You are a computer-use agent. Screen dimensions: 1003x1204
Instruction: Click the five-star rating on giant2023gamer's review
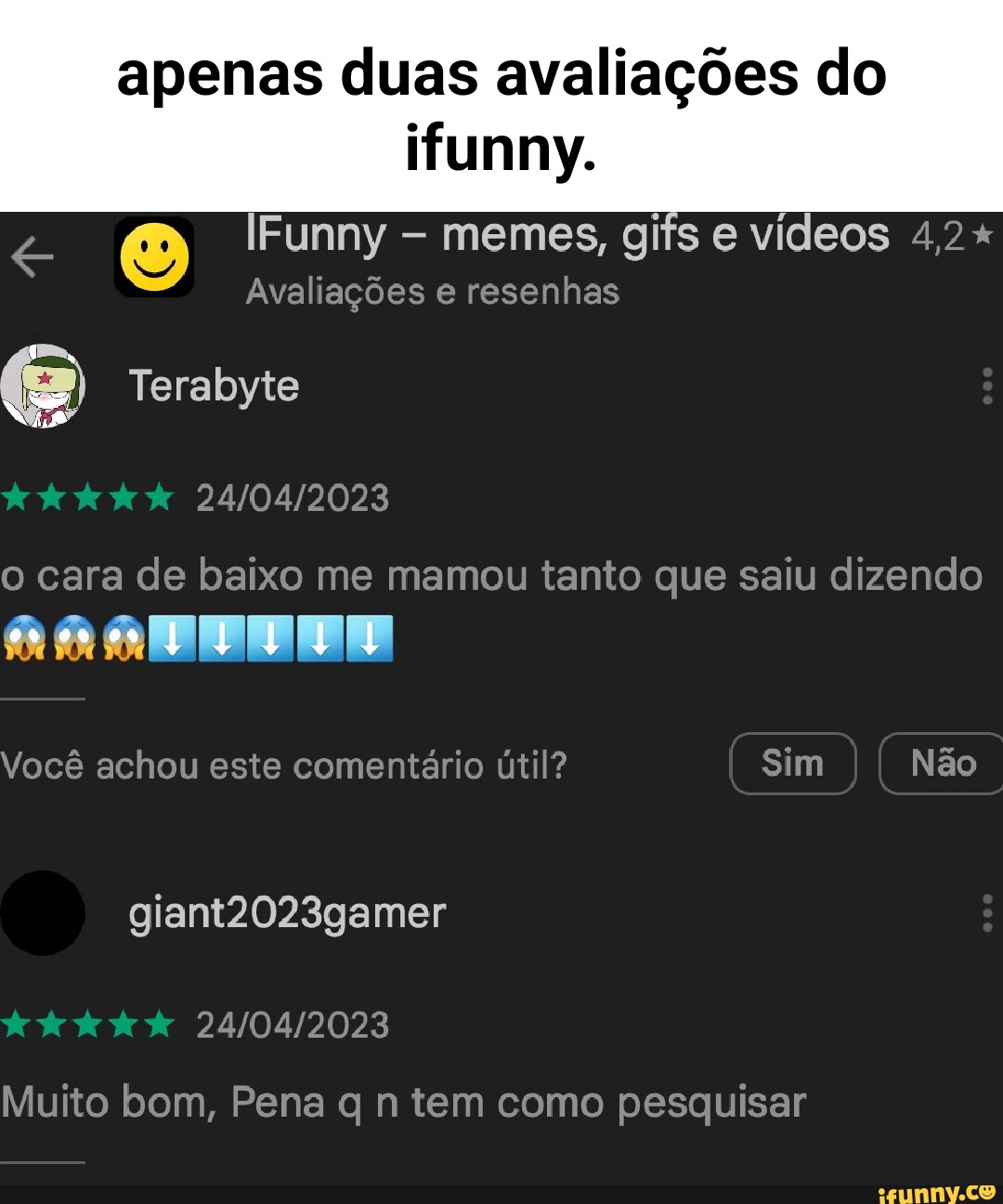tap(86, 1025)
